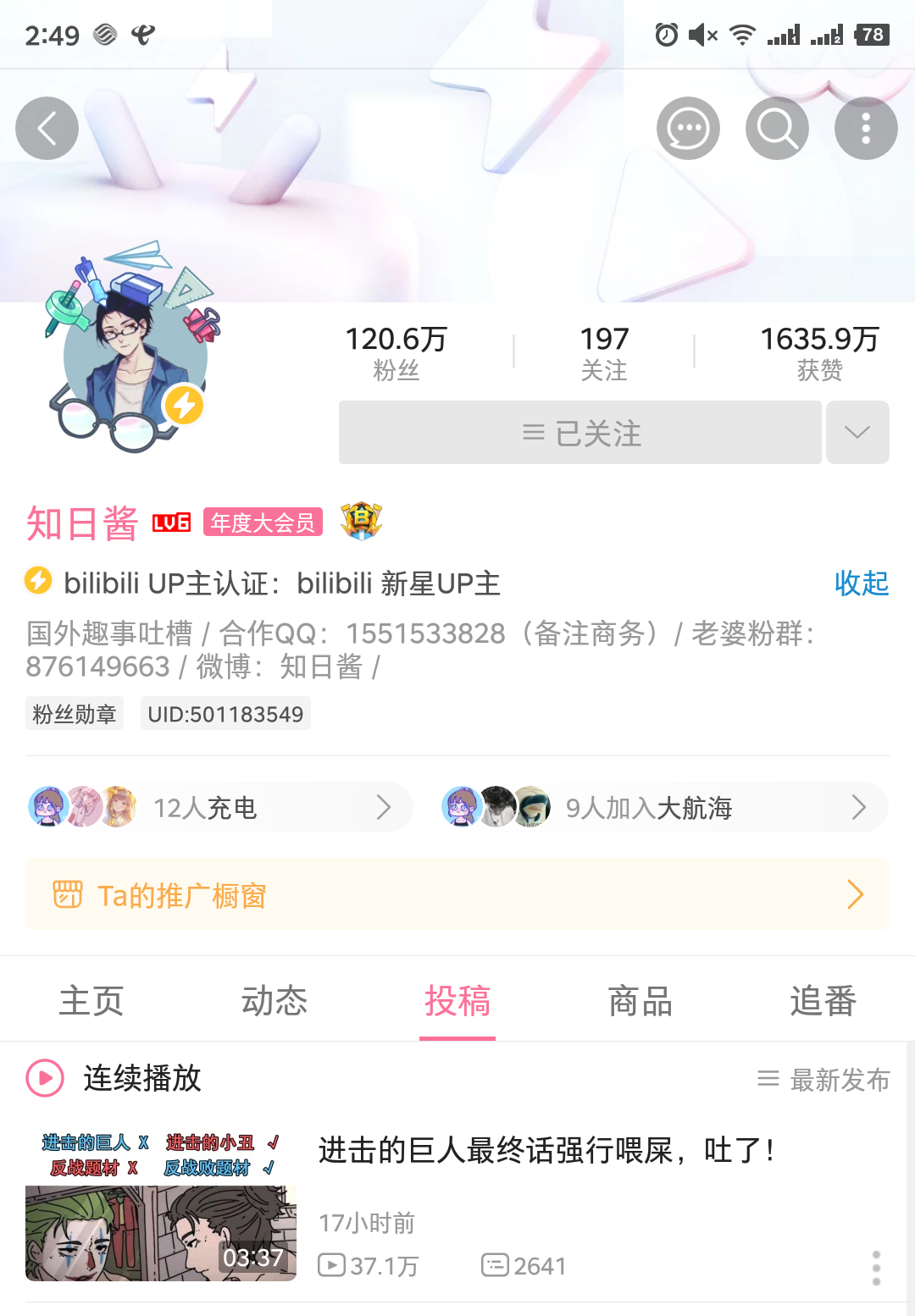The image size is (915, 1316).
Task: Switch to the 主页 tab
Action: (x=91, y=1001)
